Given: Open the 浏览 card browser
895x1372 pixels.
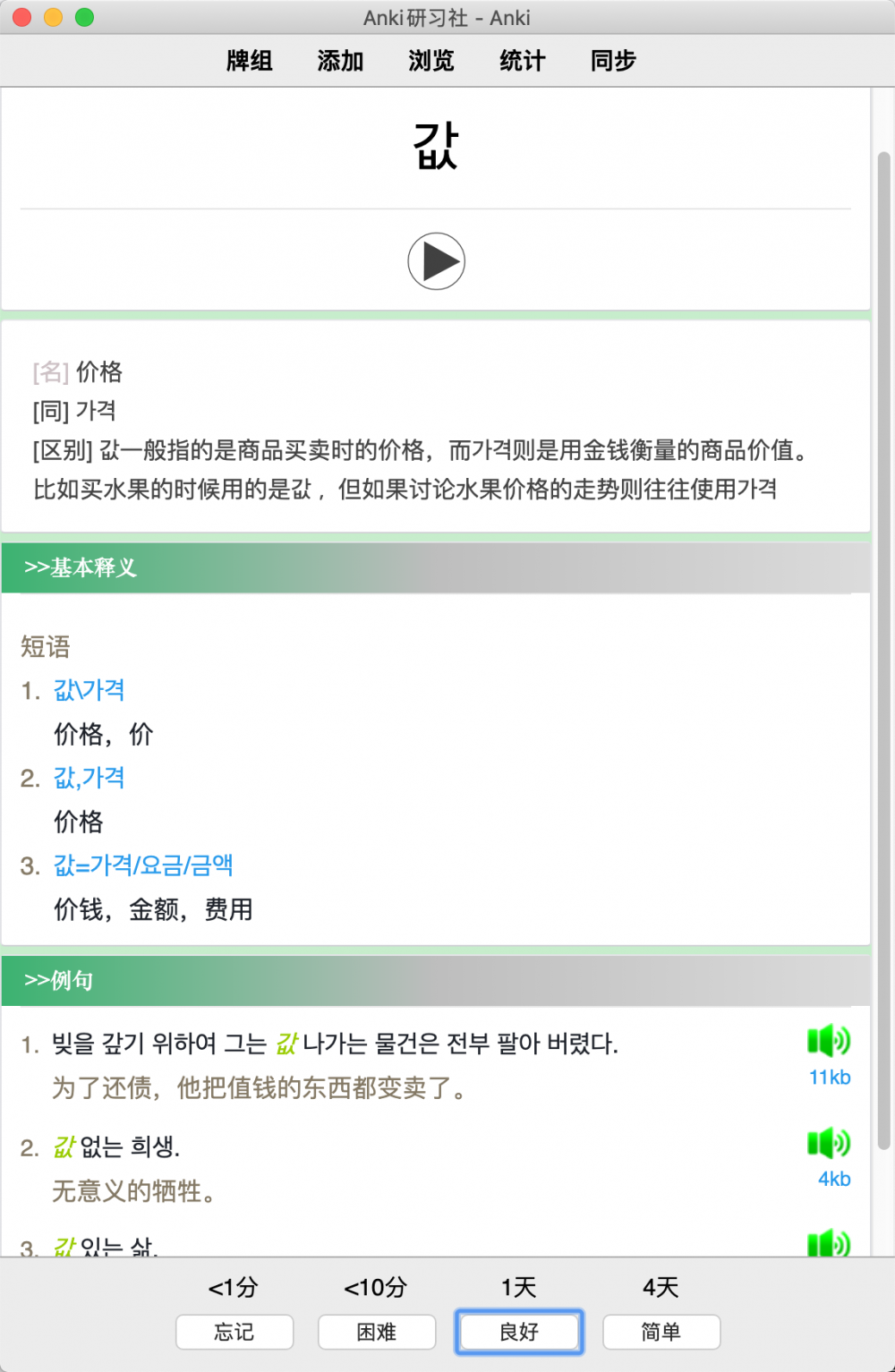Looking at the screenshot, I should tap(431, 61).
